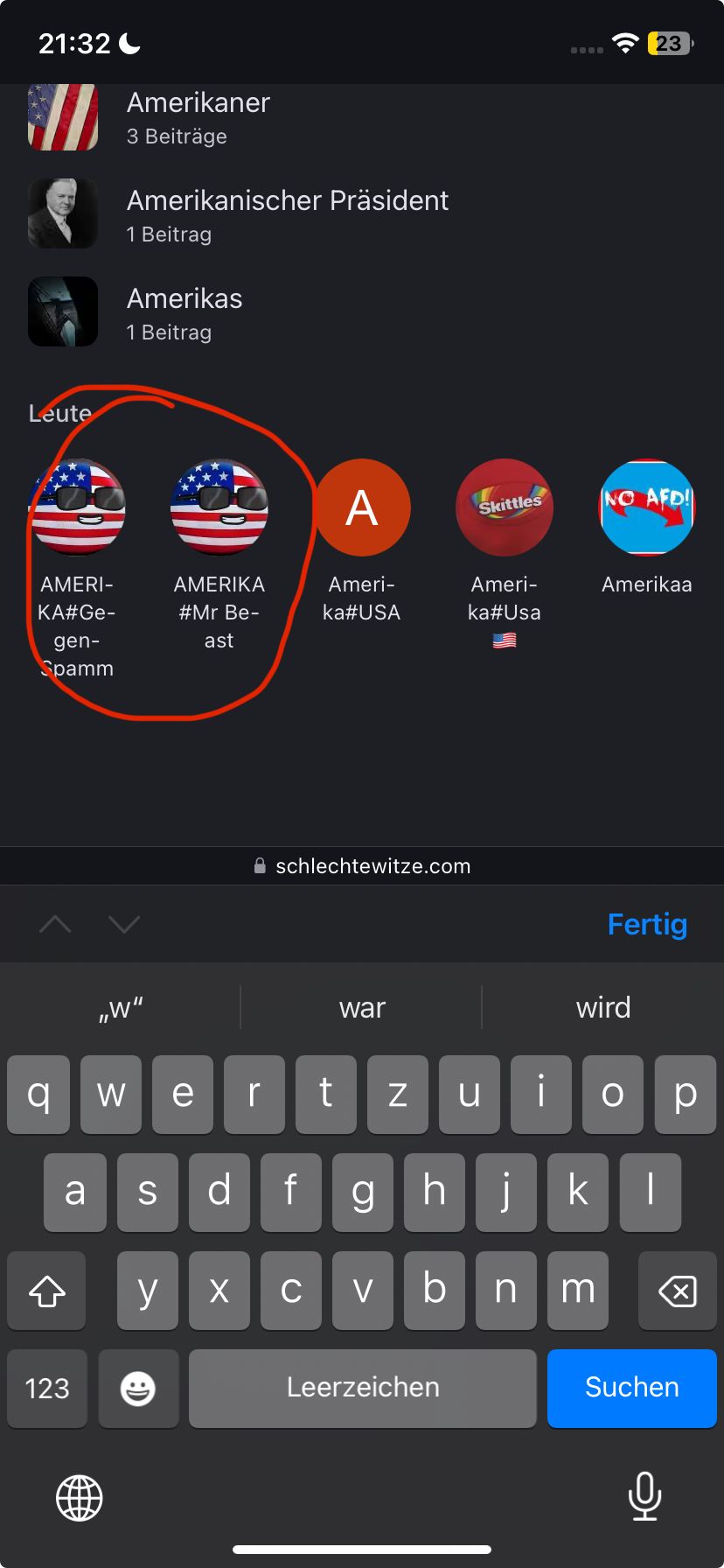Screen dimensions: 724x1568
Task: Open the emoji keyboard
Action: 138,1388
